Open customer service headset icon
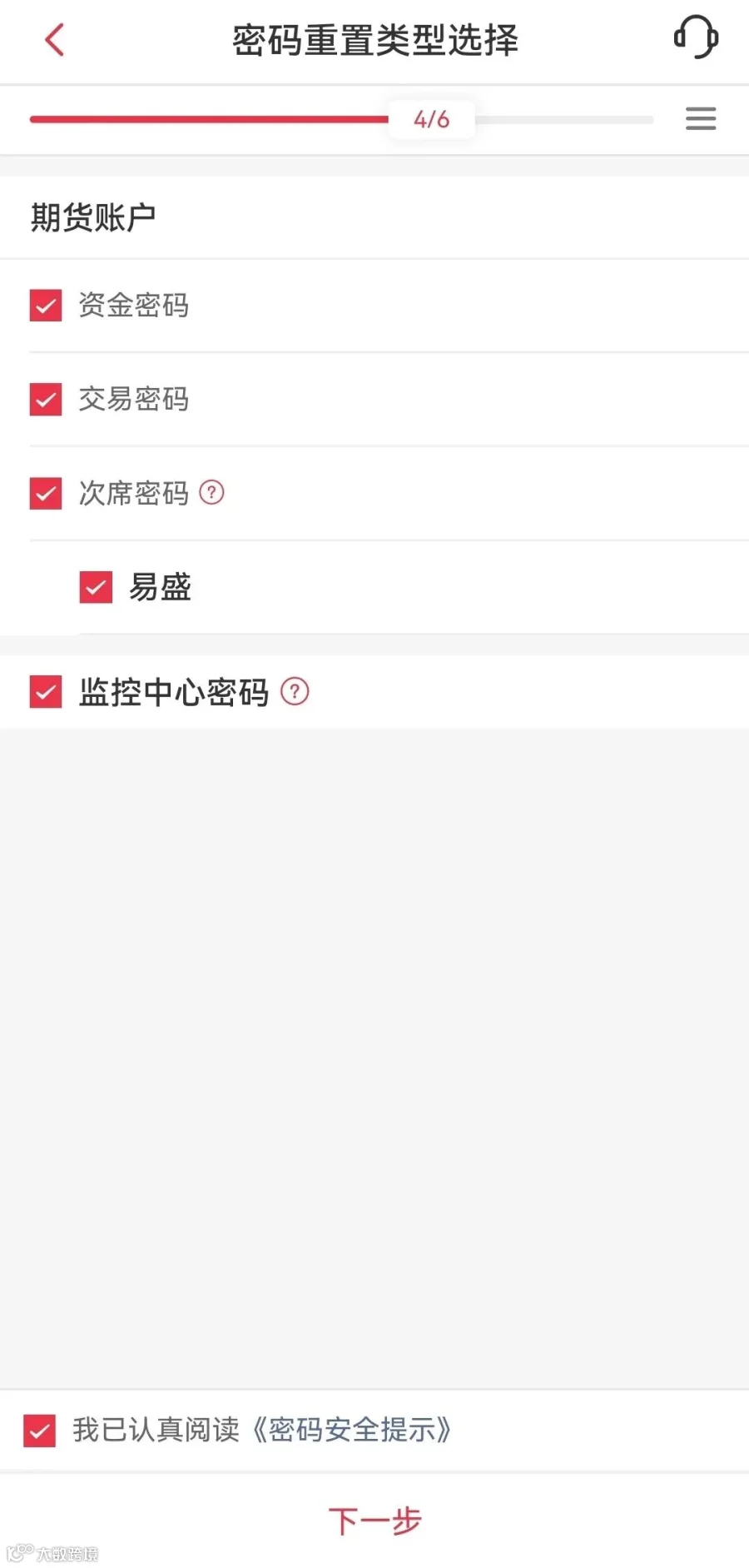 tap(696, 37)
